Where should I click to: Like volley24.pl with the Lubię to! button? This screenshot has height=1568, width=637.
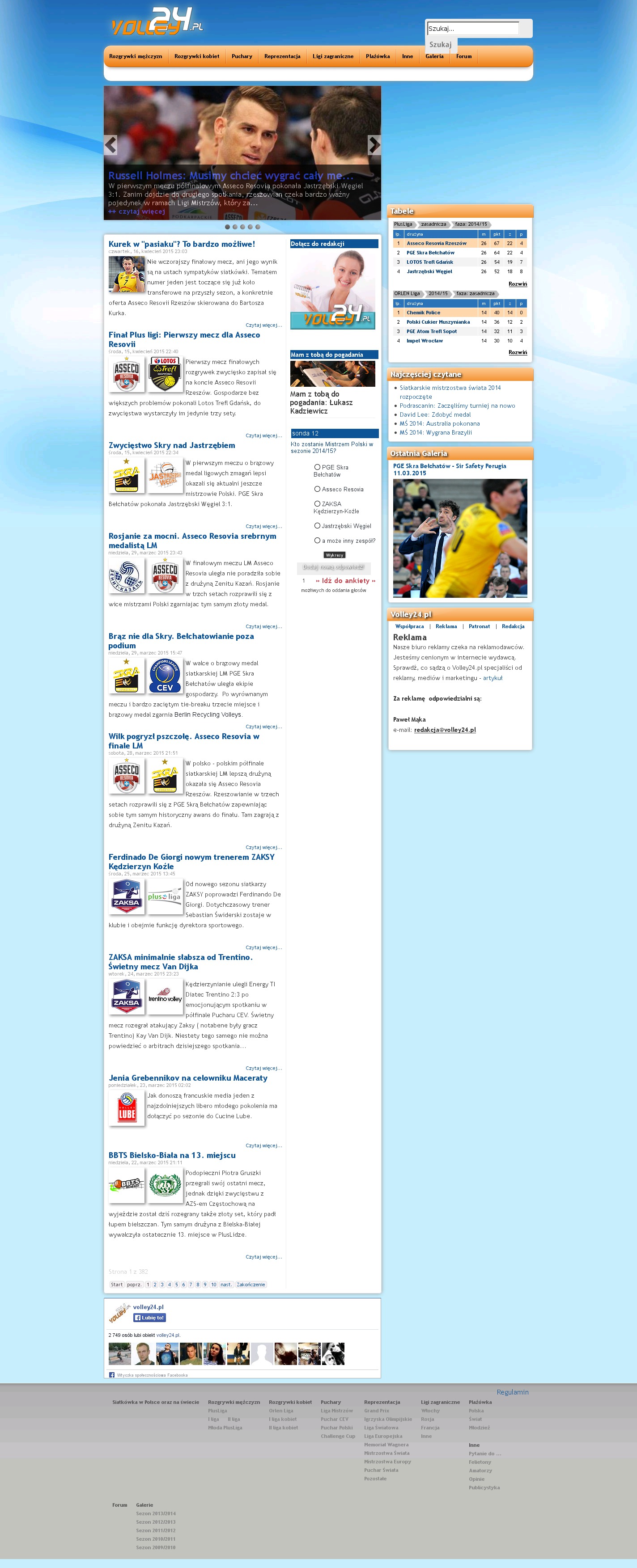tap(149, 1317)
